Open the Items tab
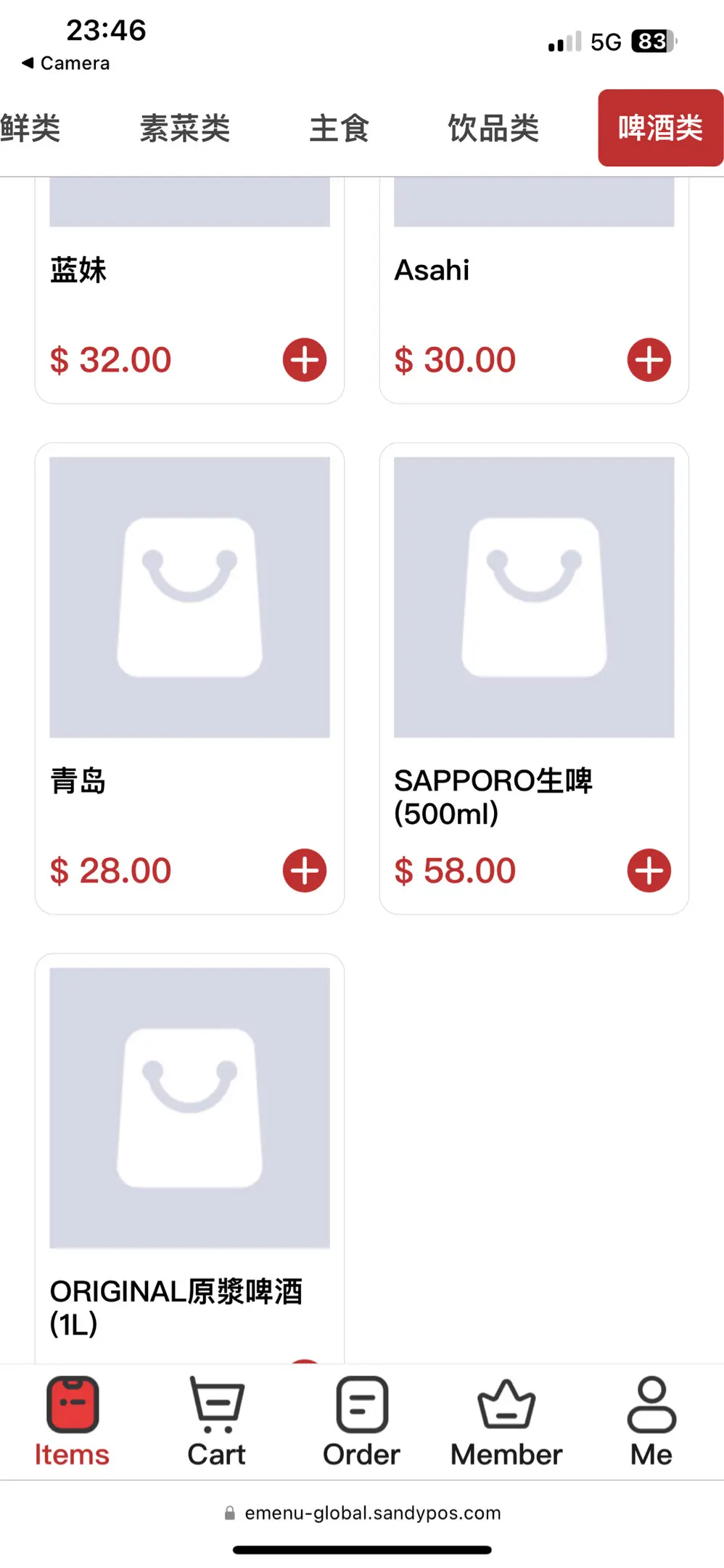 coord(72,1421)
